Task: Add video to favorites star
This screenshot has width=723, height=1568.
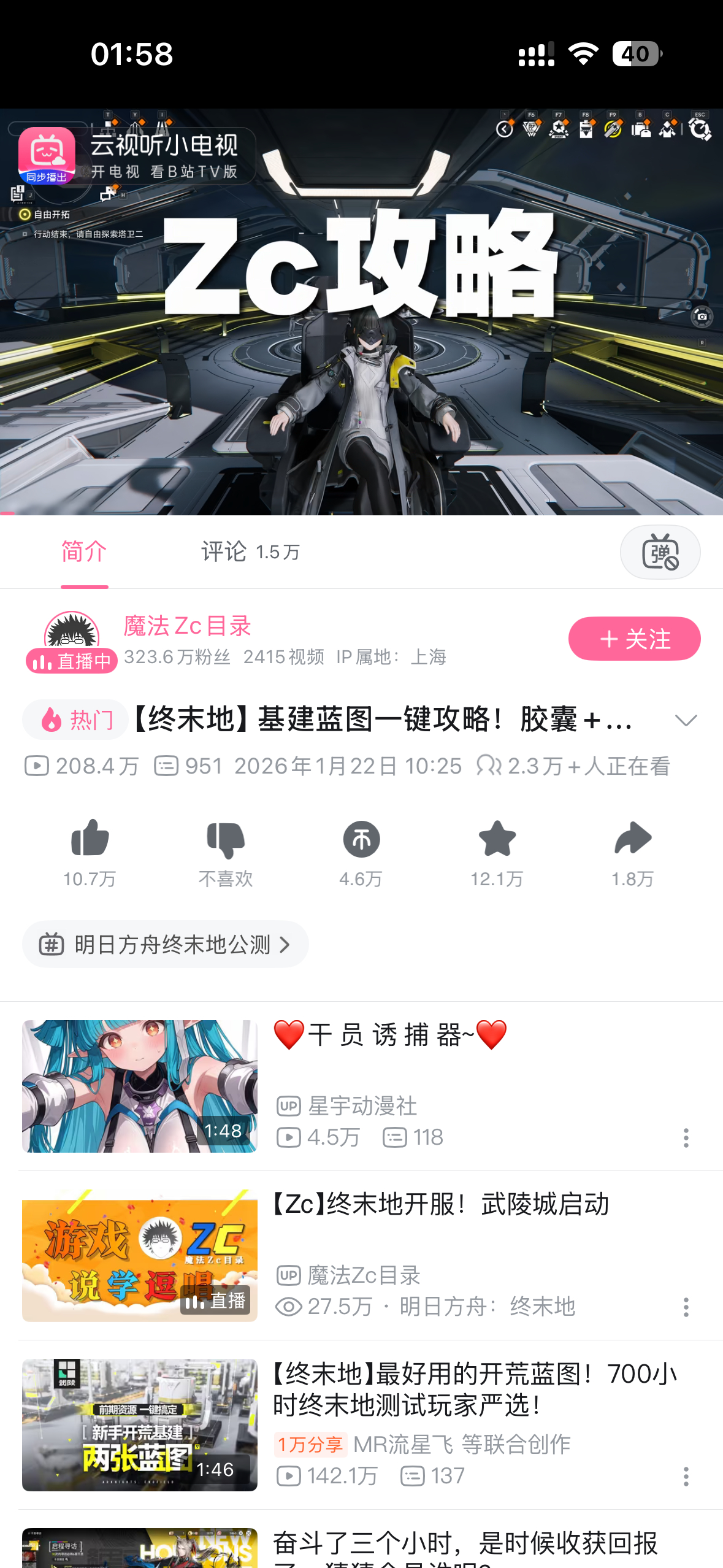Action: coord(497,839)
